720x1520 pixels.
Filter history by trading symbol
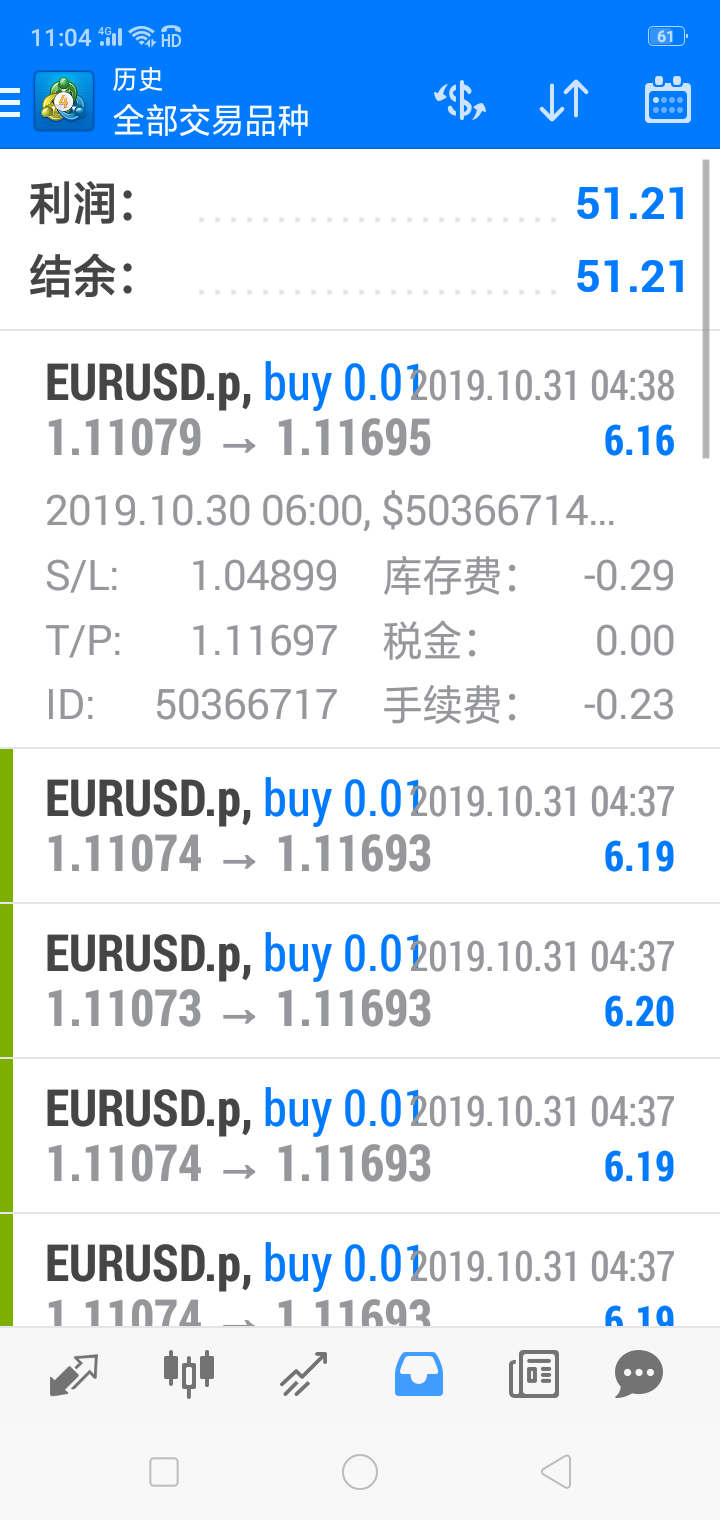[459, 101]
